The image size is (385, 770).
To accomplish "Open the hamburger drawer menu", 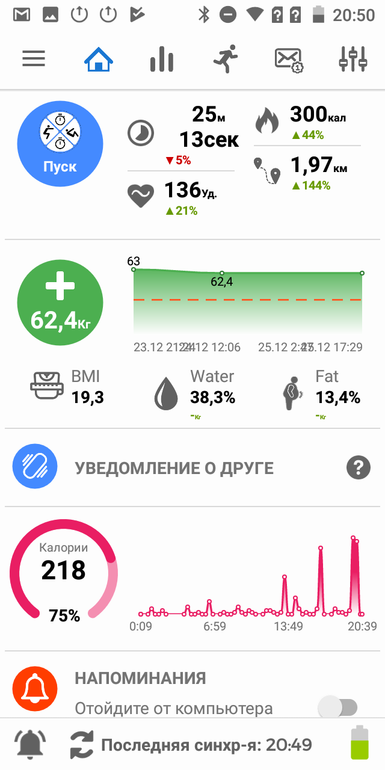I will click(34, 59).
